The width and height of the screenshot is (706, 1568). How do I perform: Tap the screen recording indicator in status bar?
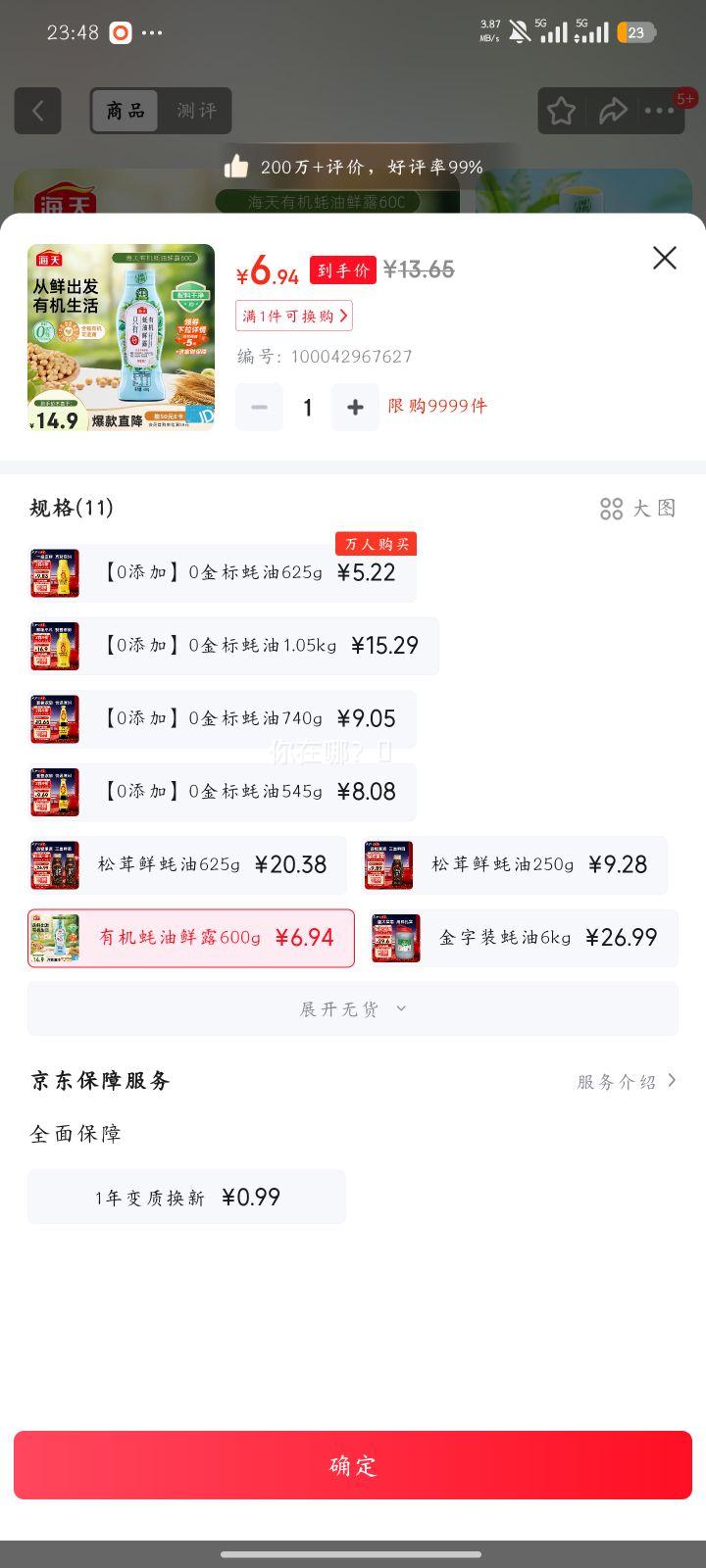118,32
